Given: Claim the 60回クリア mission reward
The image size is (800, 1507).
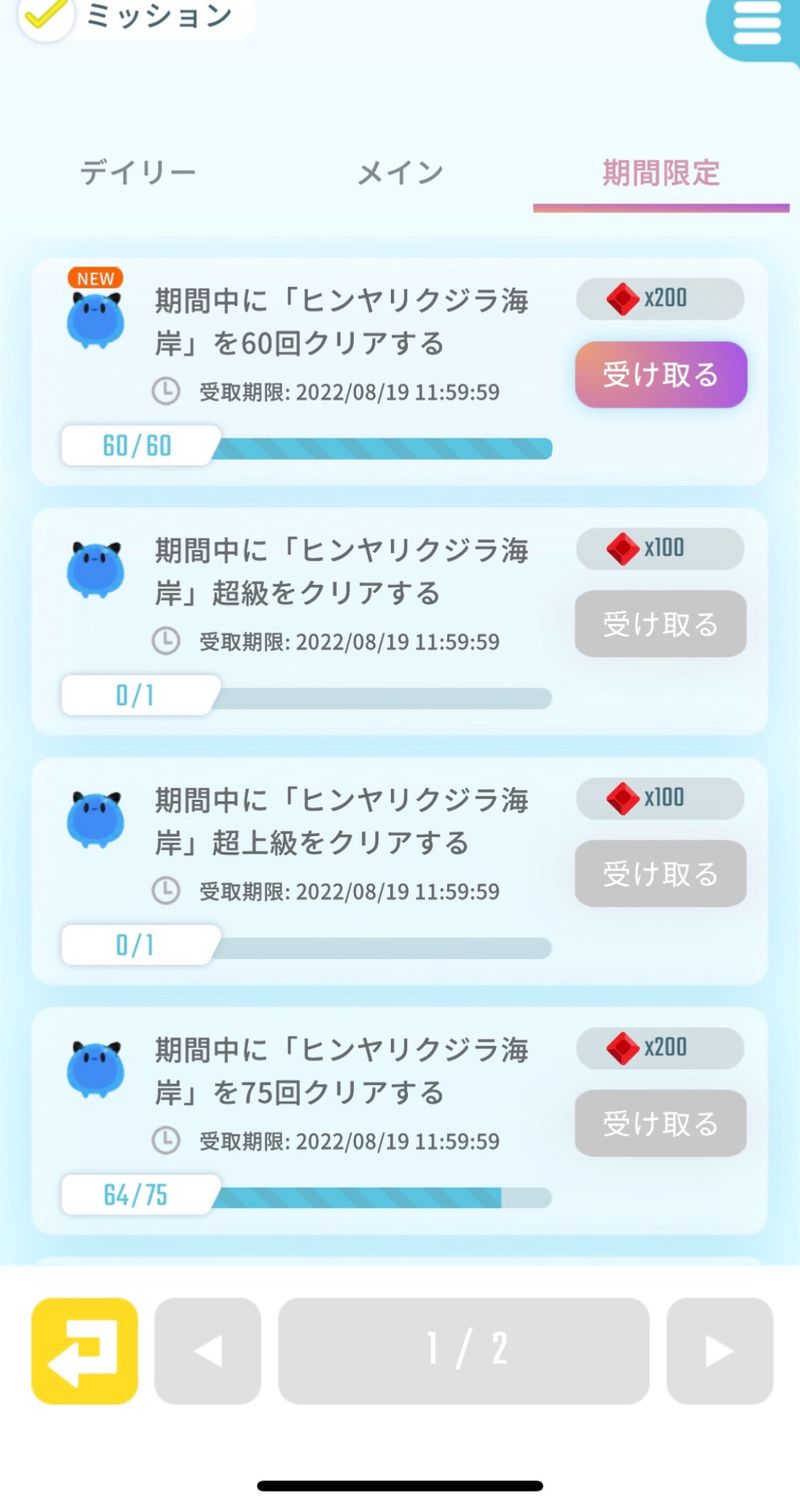Looking at the screenshot, I should click(661, 375).
